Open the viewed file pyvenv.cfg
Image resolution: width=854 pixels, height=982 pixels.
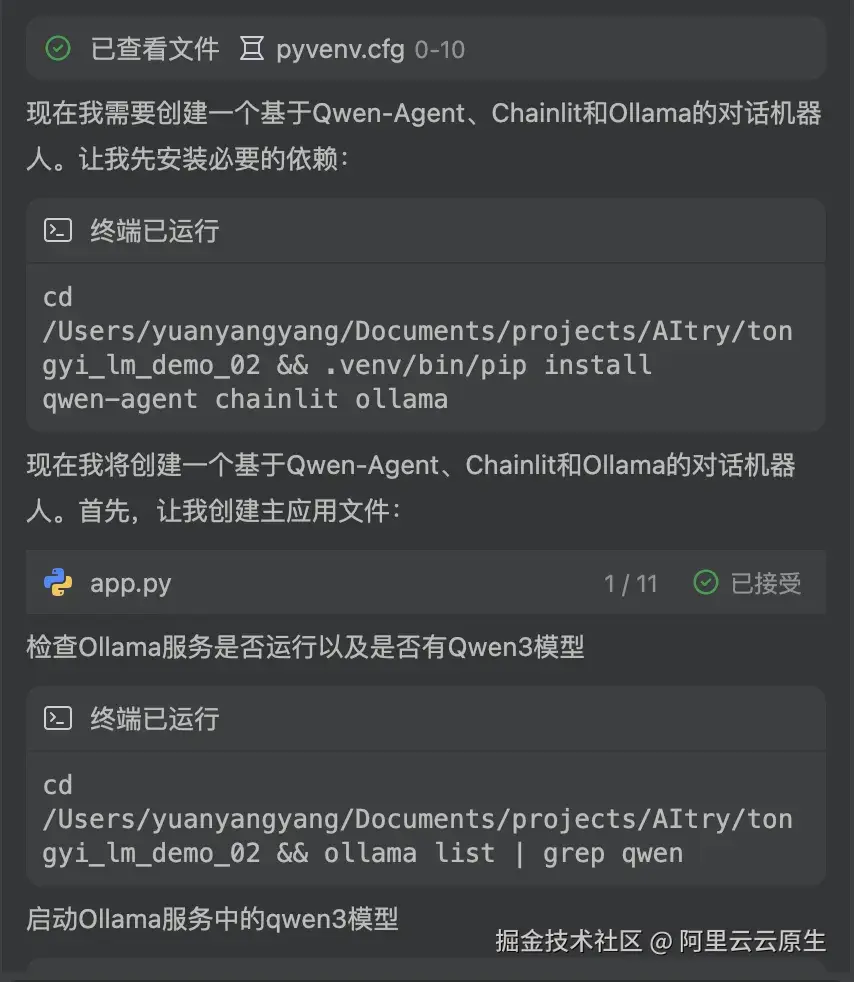point(340,49)
